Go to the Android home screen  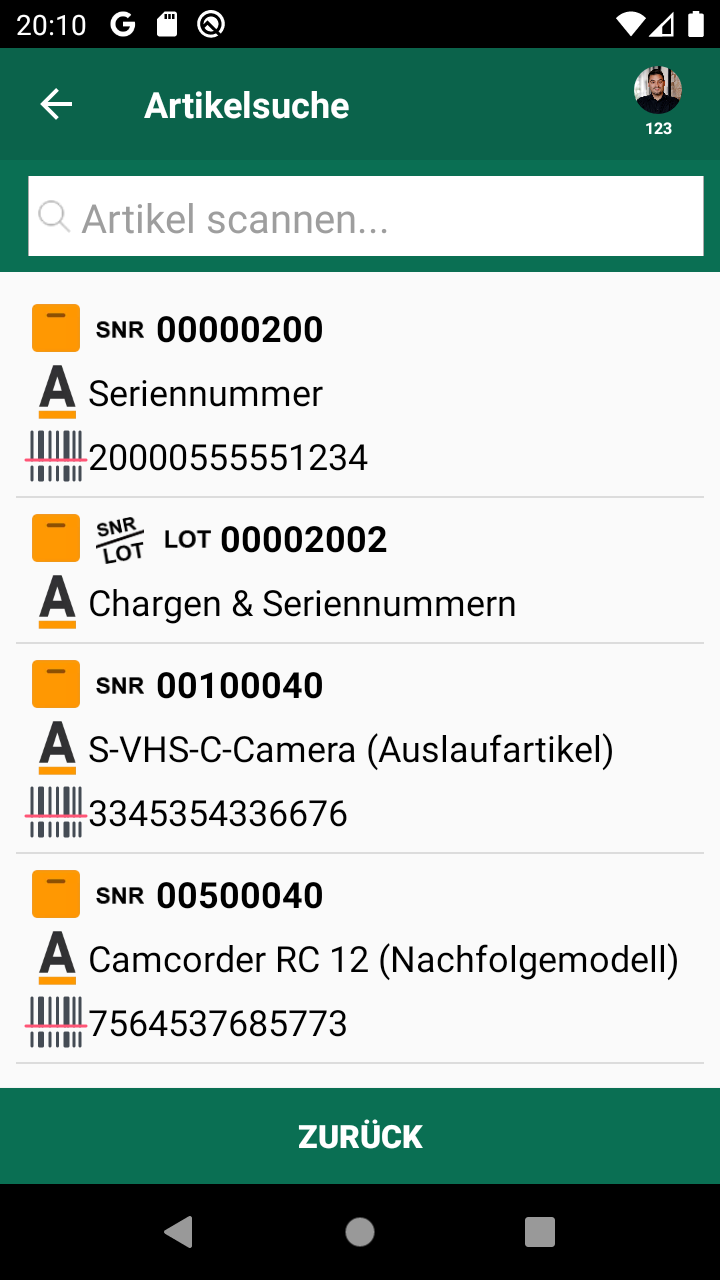[360, 1232]
